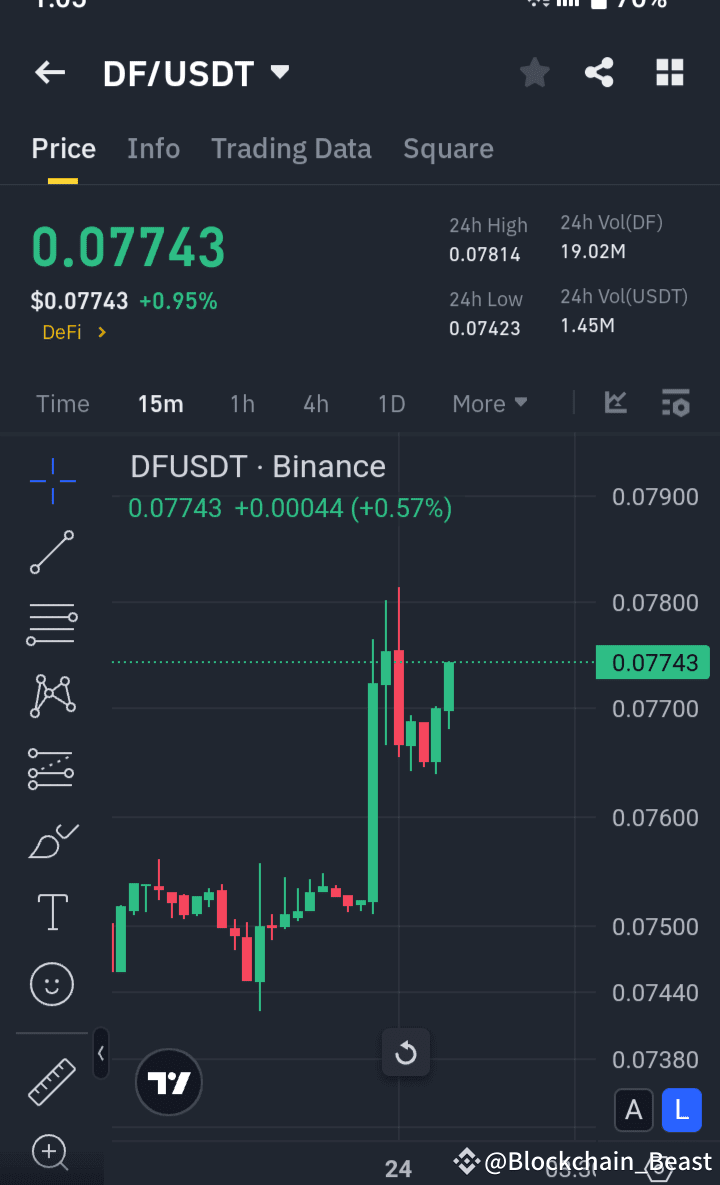Screen dimensions: 720x1185
Task: Select the crosshair cursor tool
Action: tap(51, 481)
